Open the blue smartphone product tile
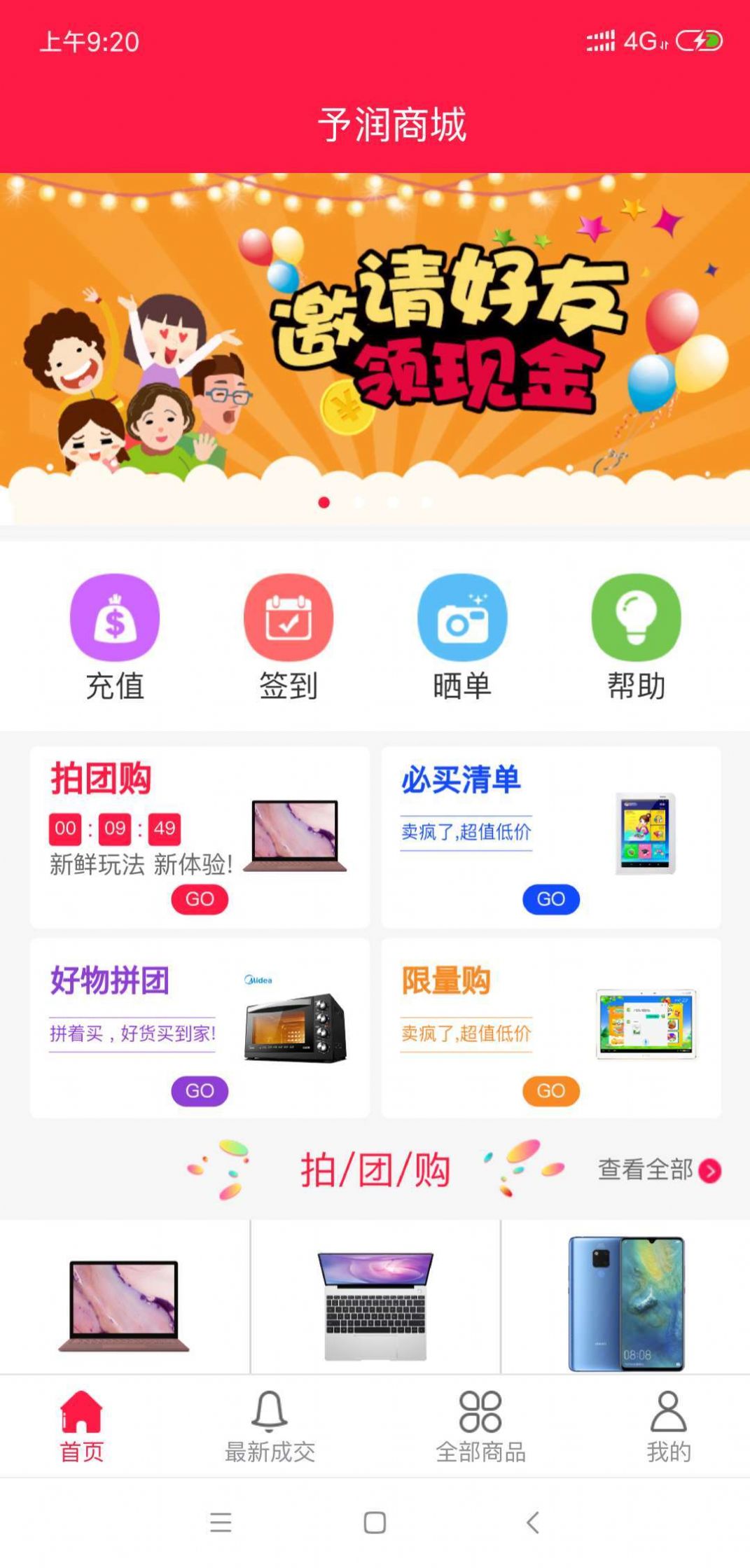 point(626,1297)
